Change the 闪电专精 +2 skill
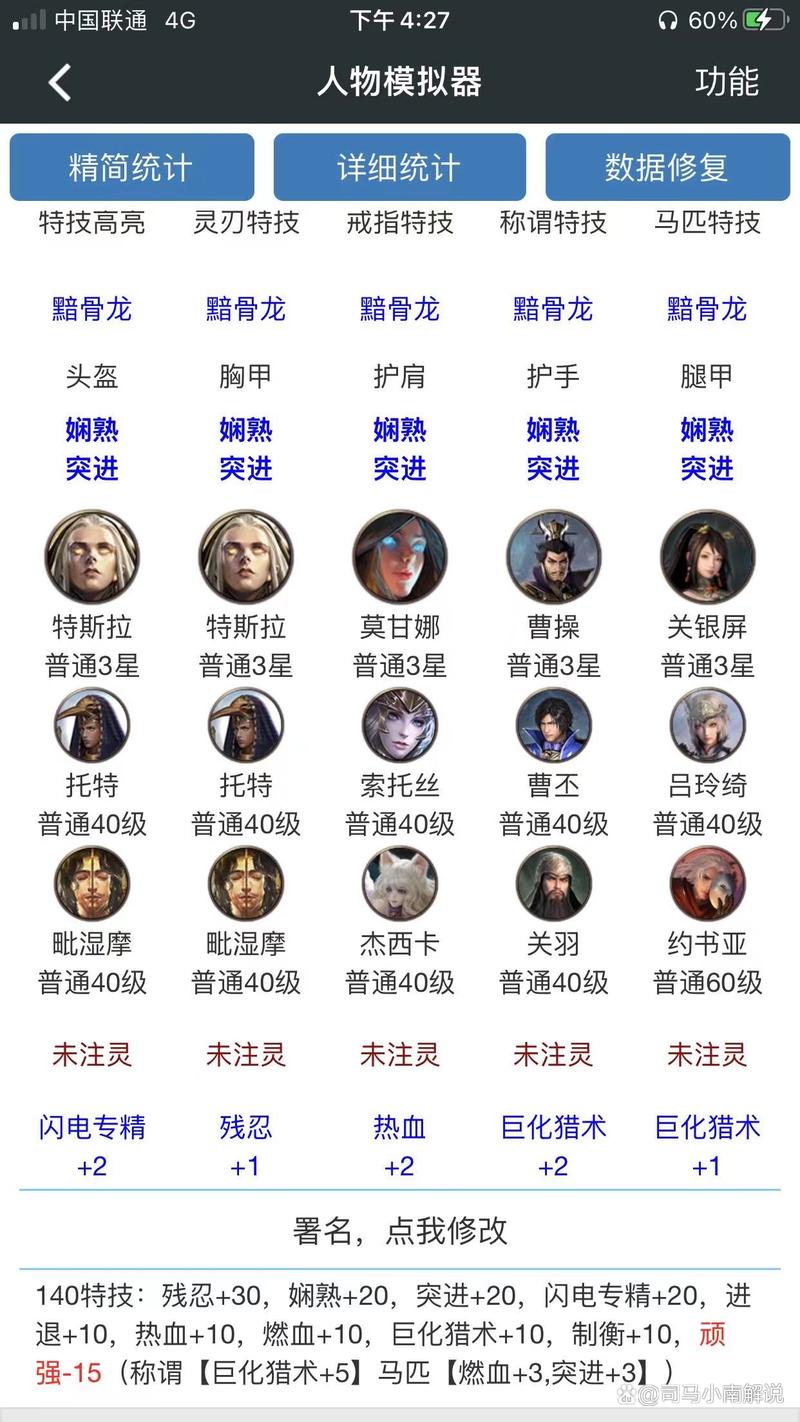This screenshot has height=1422, width=800. click(92, 1145)
